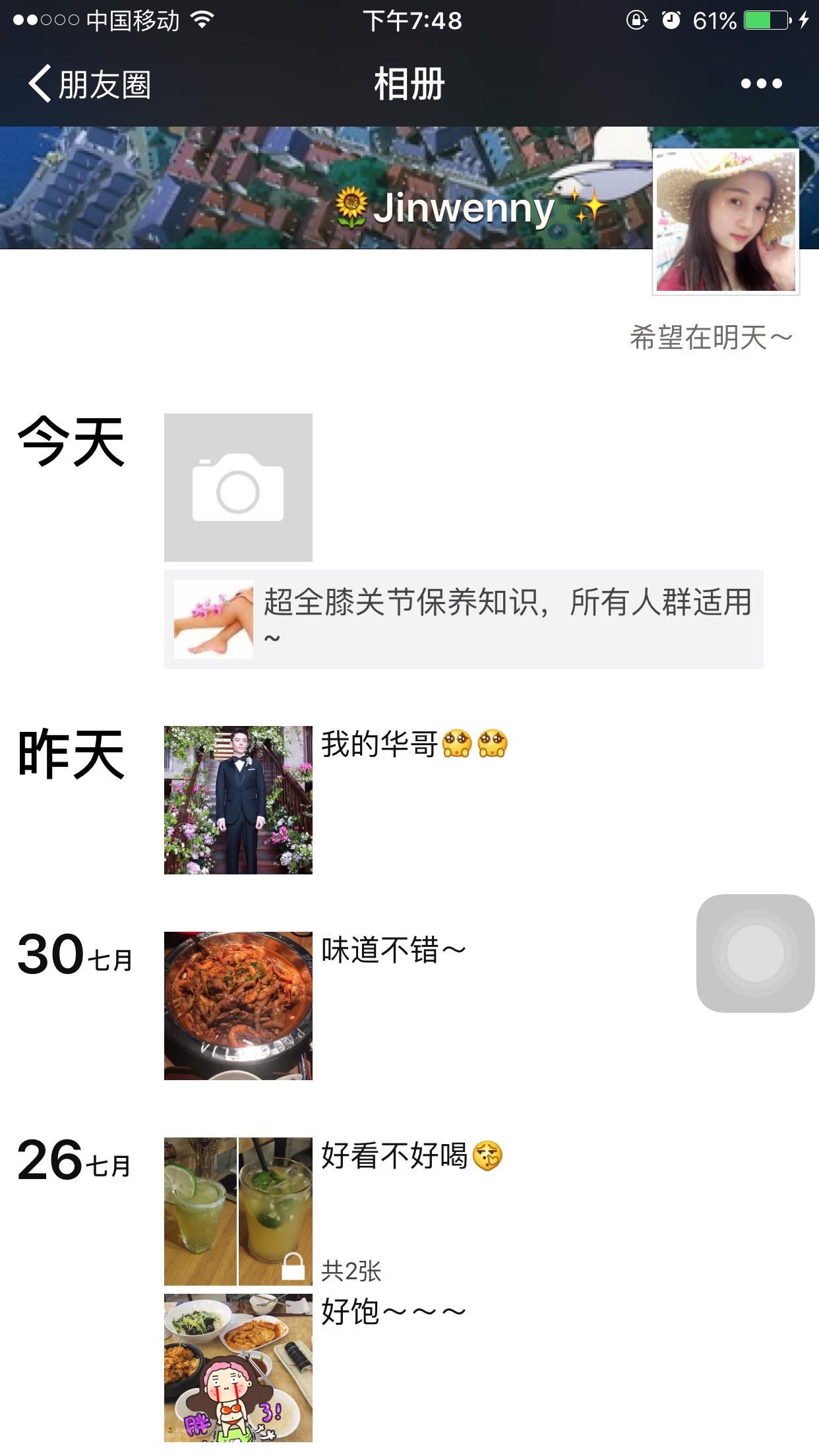Open the three-dot more options menu
Viewport: 819px width, 1456px height.
[761, 84]
